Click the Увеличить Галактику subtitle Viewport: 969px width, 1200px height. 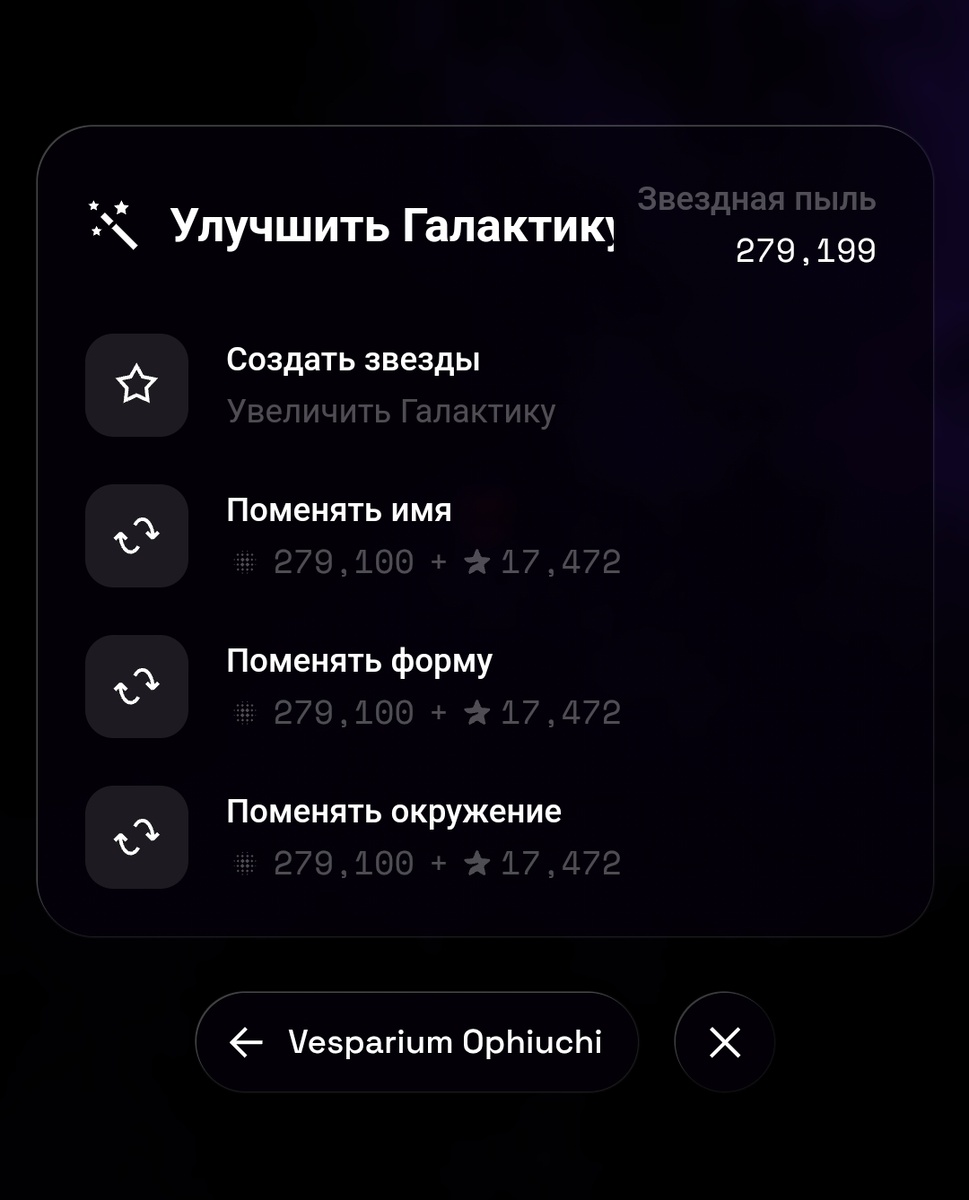[388, 412]
